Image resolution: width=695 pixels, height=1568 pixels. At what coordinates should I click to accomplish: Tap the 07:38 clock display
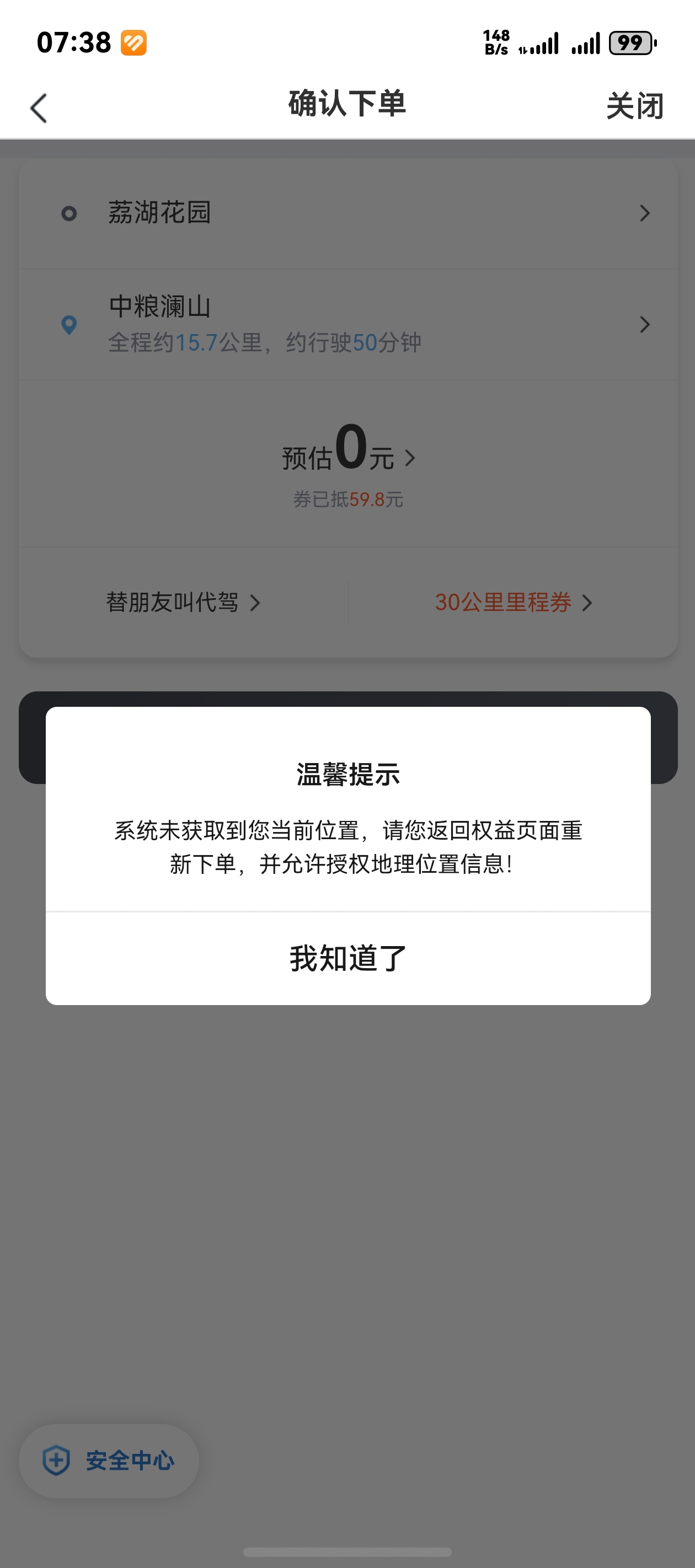(x=74, y=42)
